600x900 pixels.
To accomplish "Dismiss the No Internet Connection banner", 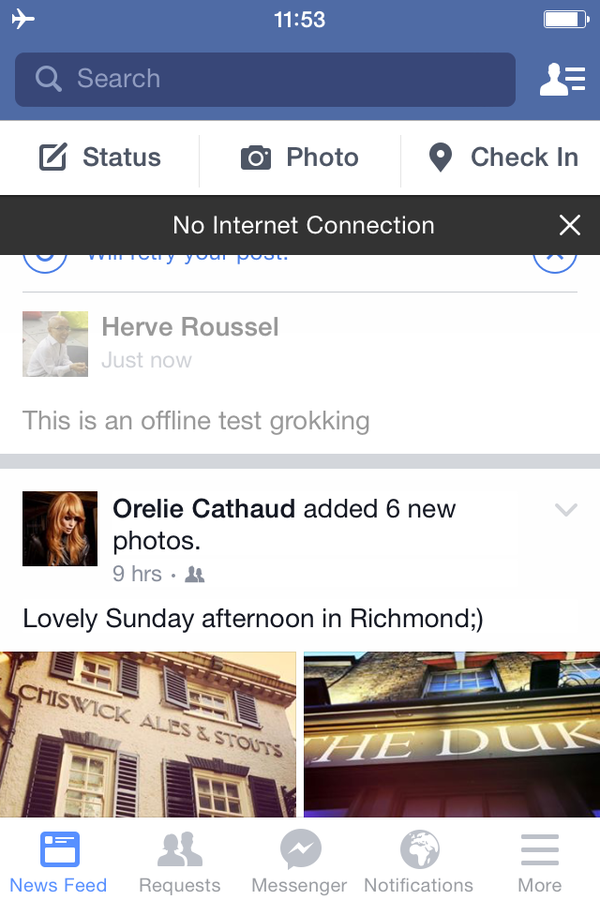I will tap(569, 225).
